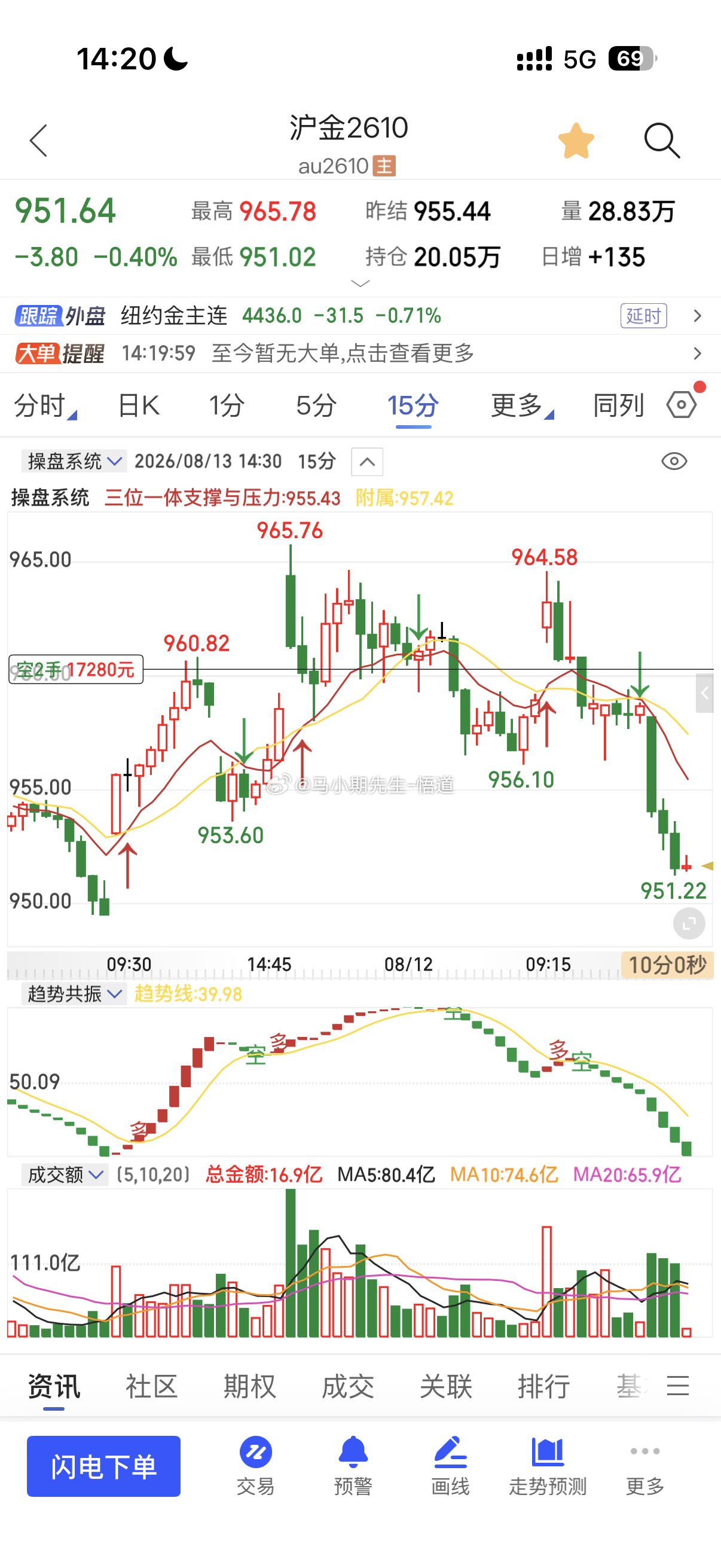Open the 大单提醒 alert row
Viewport: 721px width, 1568px height.
360,353
